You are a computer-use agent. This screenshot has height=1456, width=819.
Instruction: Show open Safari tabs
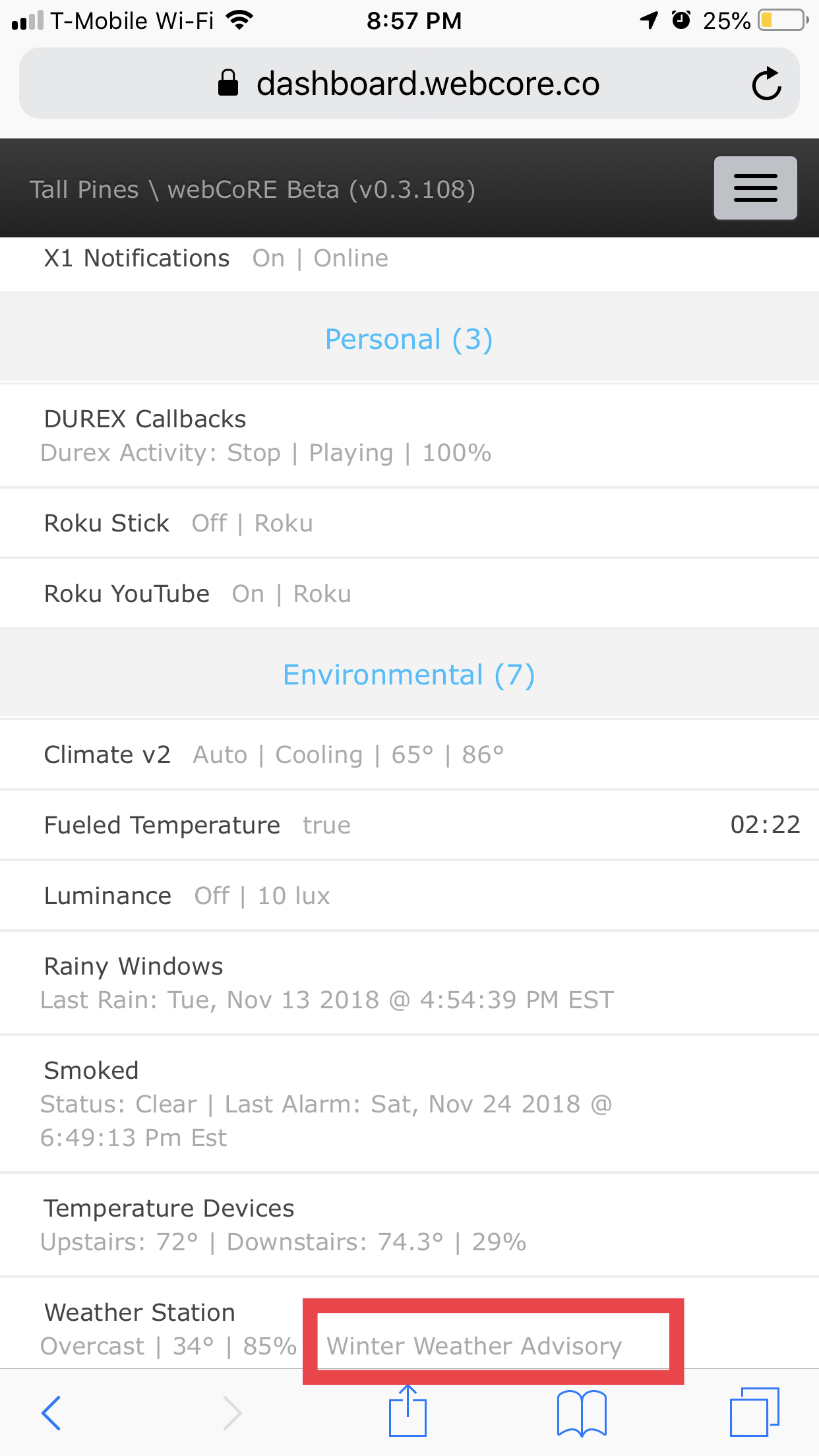click(x=754, y=1411)
